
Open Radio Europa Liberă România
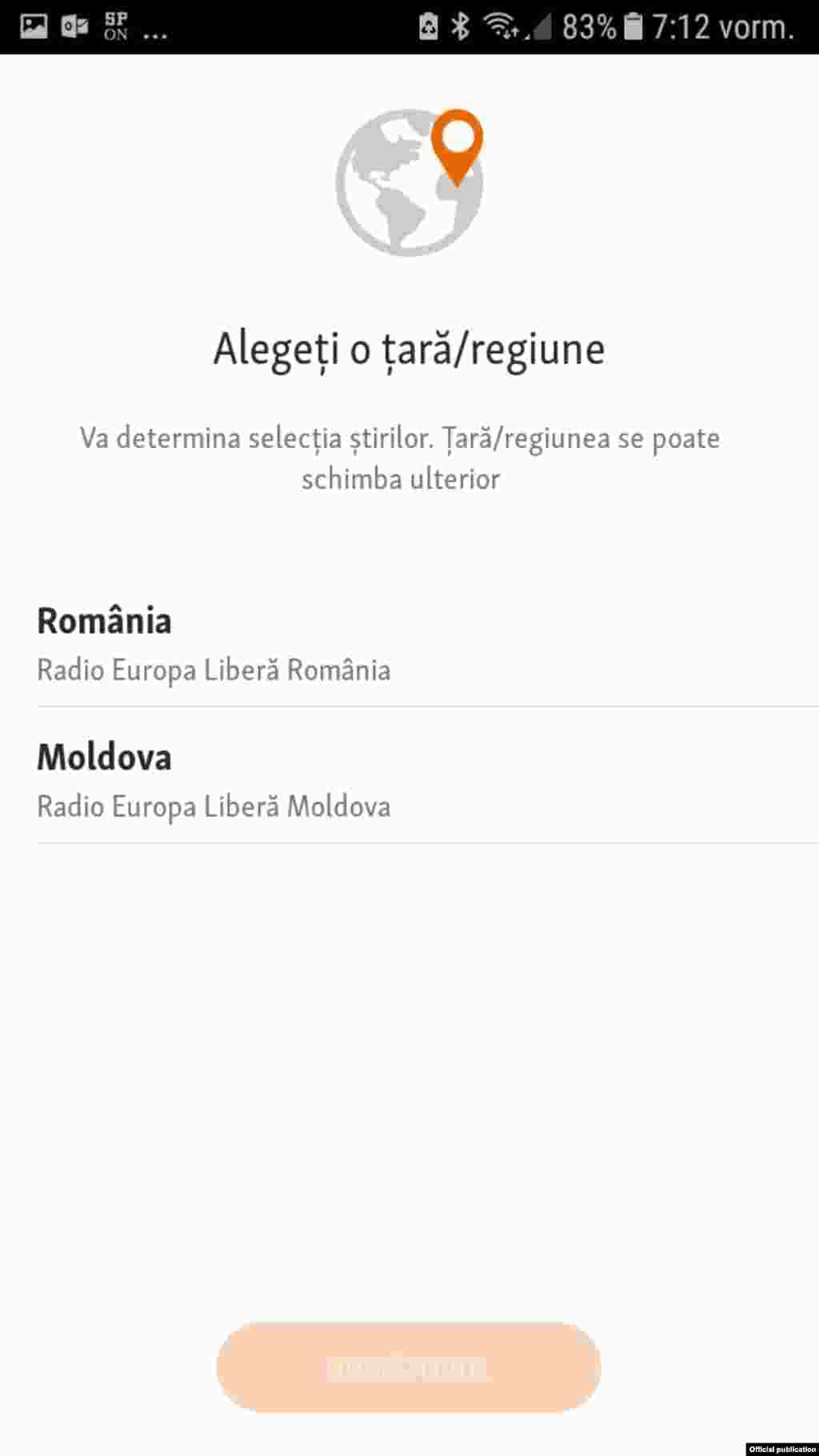point(214,670)
